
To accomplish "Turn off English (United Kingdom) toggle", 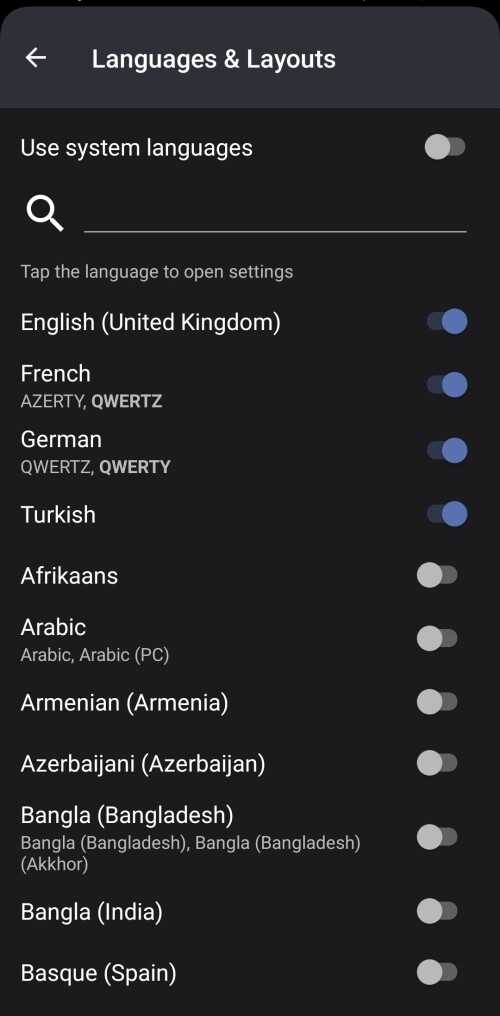I will coord(446,322).
